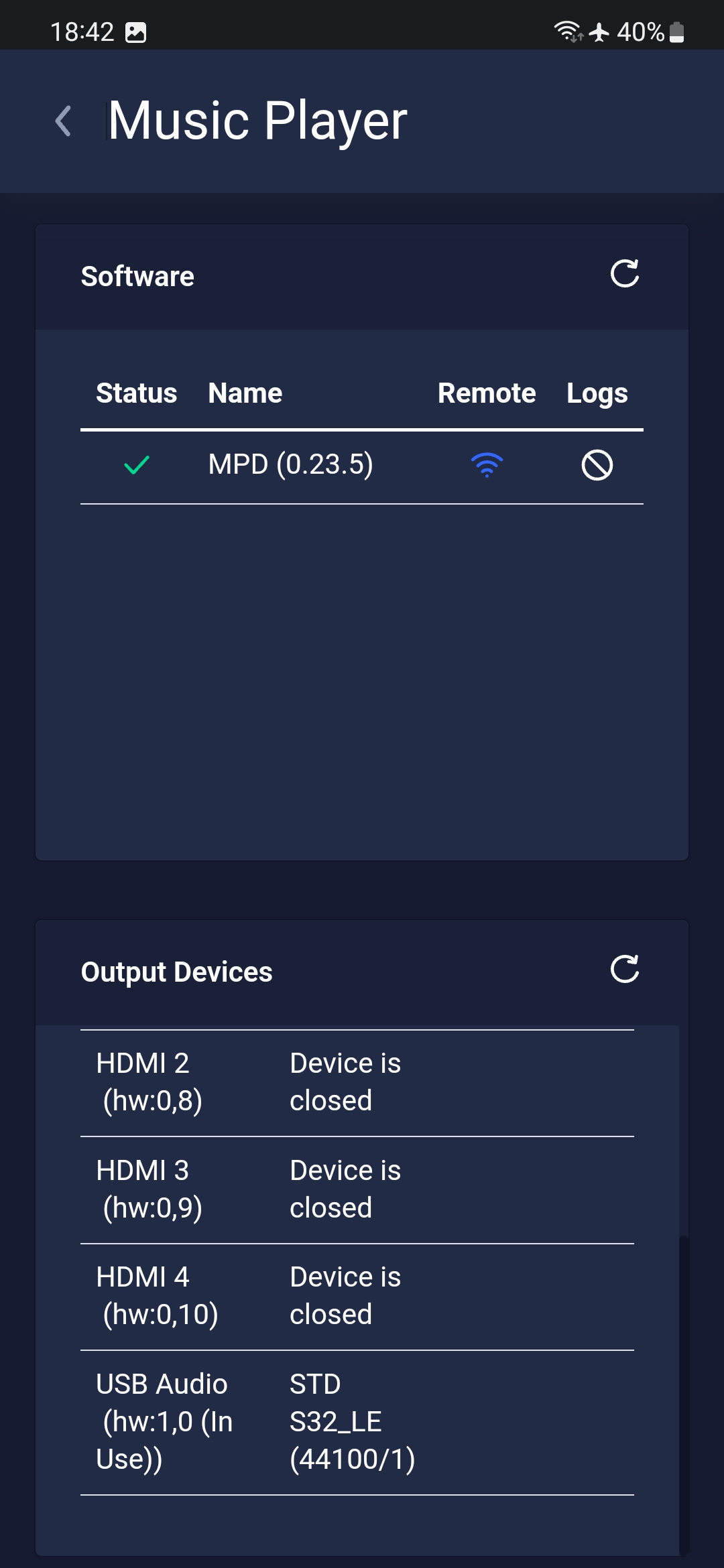The width and height of the screenshot is (724, 1568).
Task: Select the HDMI 4 (hw:0,10) output device
Action: point(357,1297)
